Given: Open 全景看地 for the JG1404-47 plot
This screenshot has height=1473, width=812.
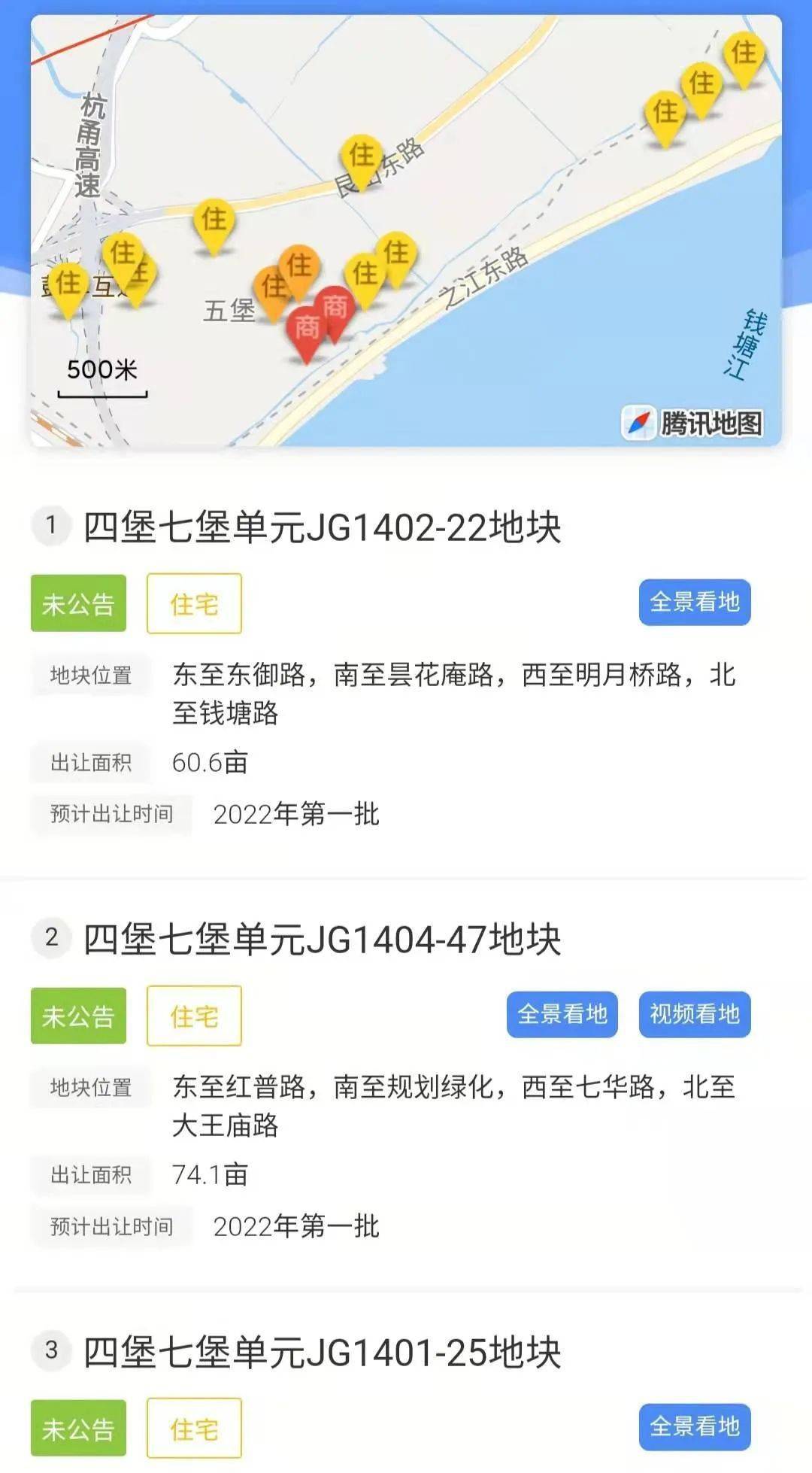Looking at the screenshot, I should point(562,1014).
